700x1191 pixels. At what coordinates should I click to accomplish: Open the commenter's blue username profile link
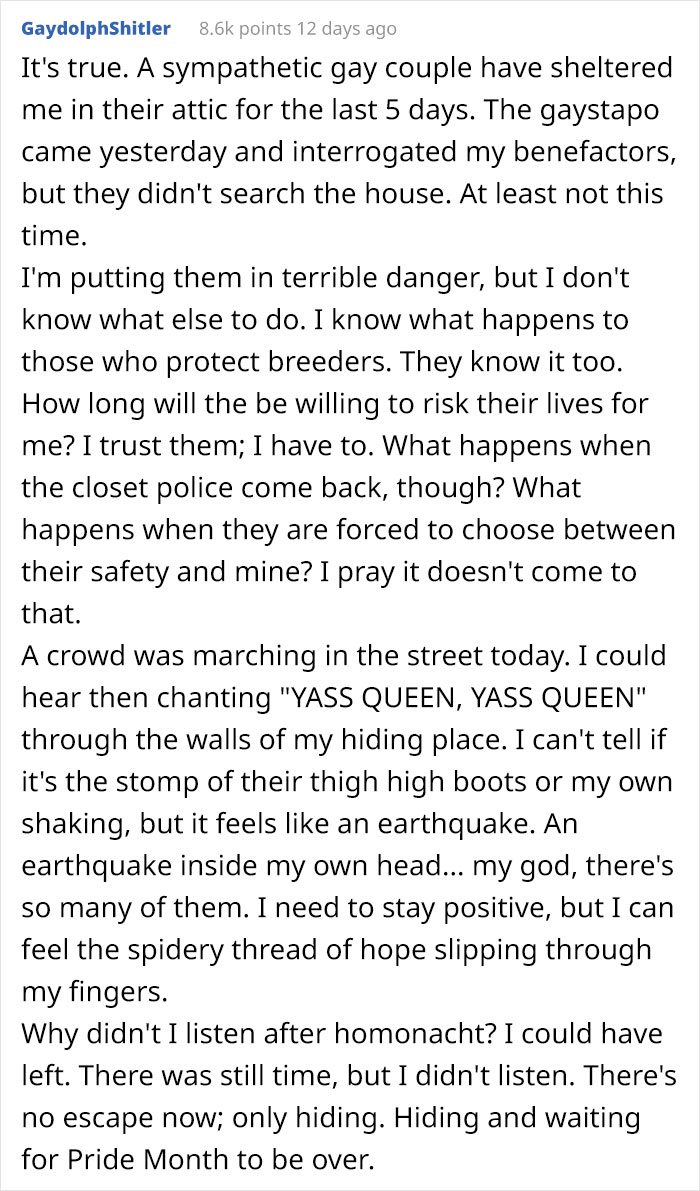point(96,29)
